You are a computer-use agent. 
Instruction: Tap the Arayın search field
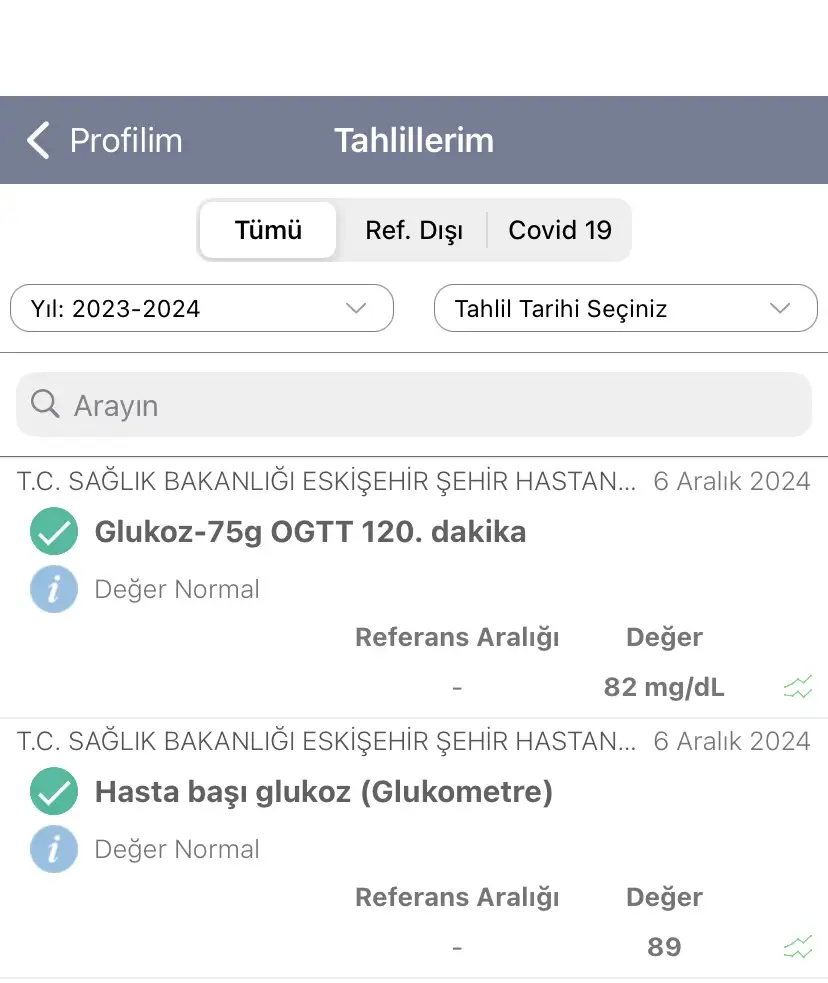coord(414,405)
